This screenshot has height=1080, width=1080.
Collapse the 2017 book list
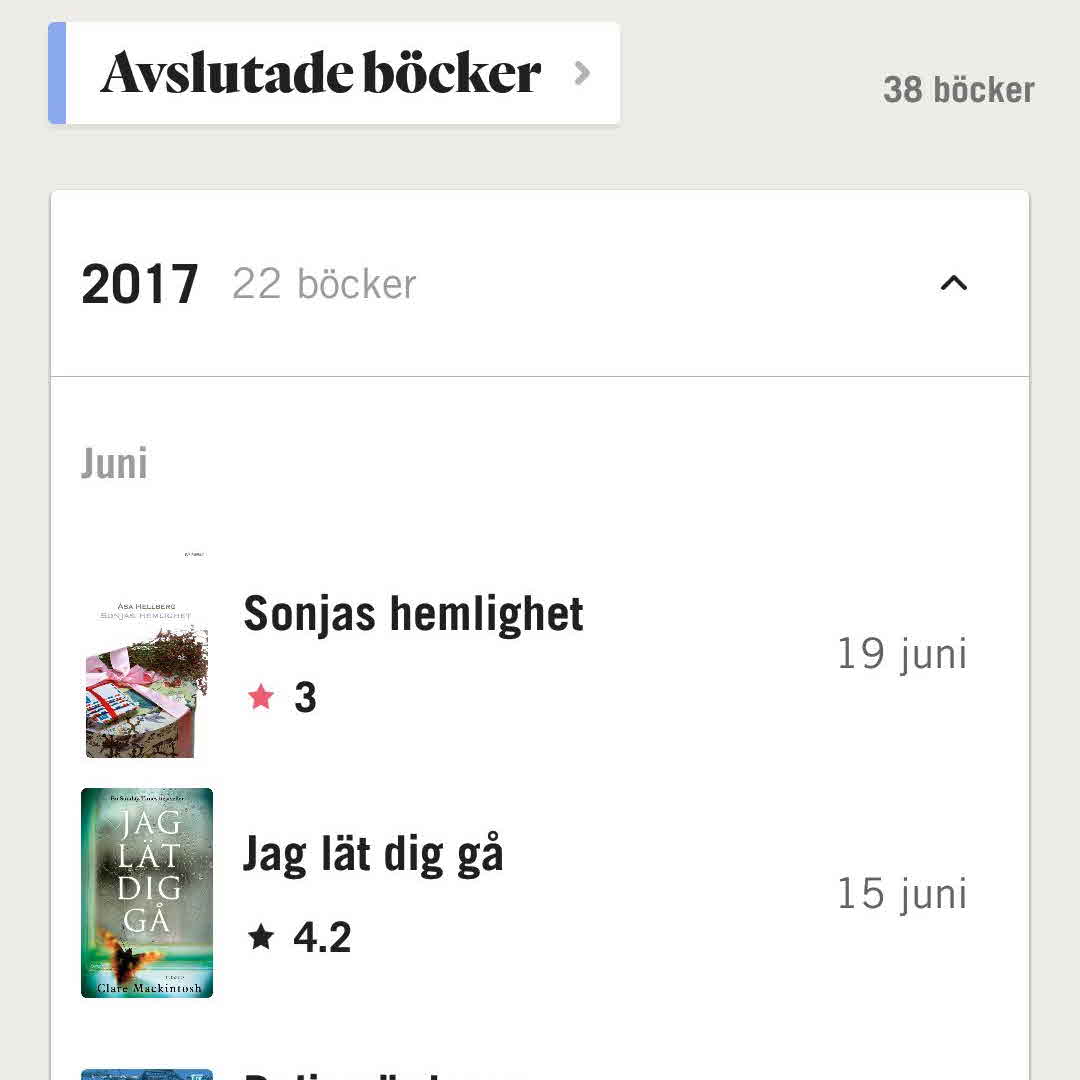tap(953, 284)
